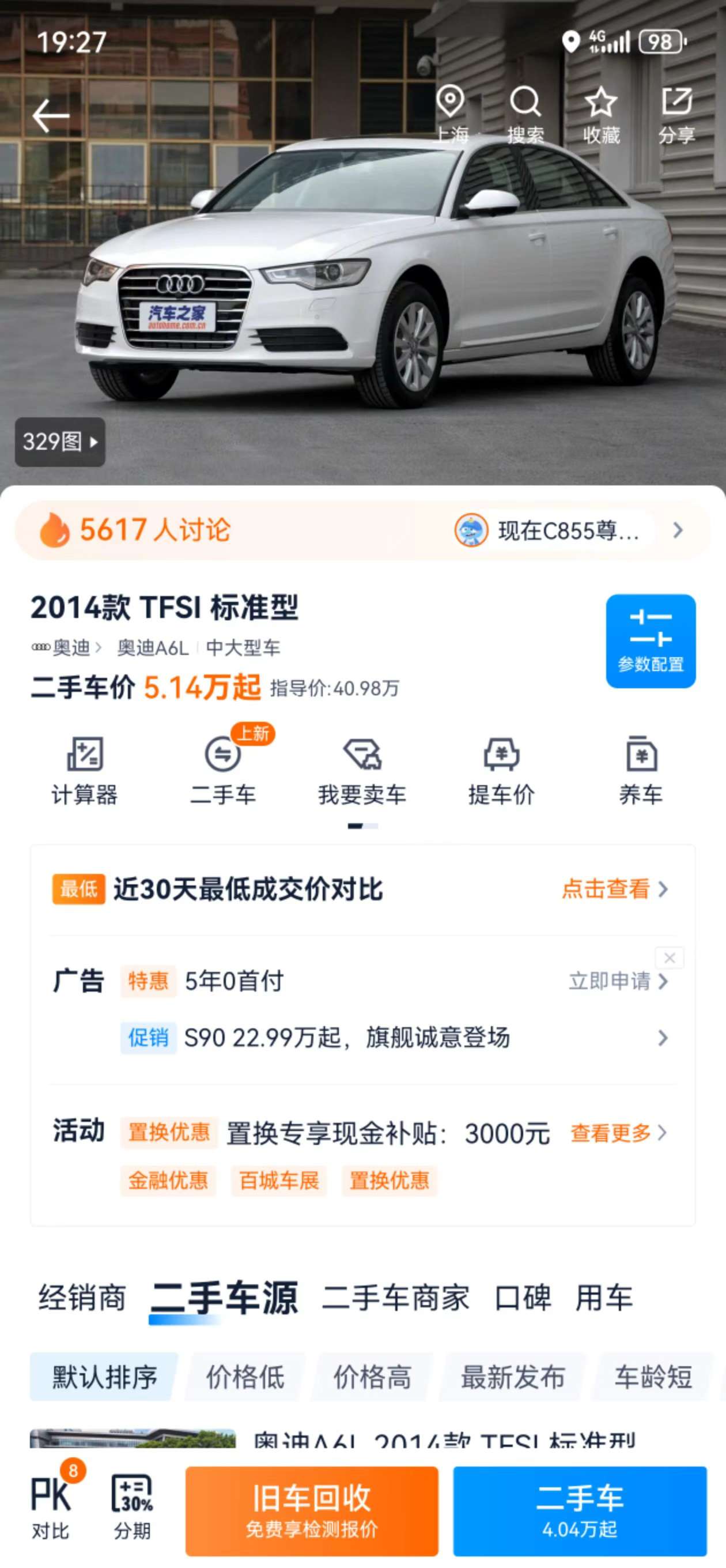View the 329图 photo gallery
This screenshot has height=1568, width=726.
(60, 442)
